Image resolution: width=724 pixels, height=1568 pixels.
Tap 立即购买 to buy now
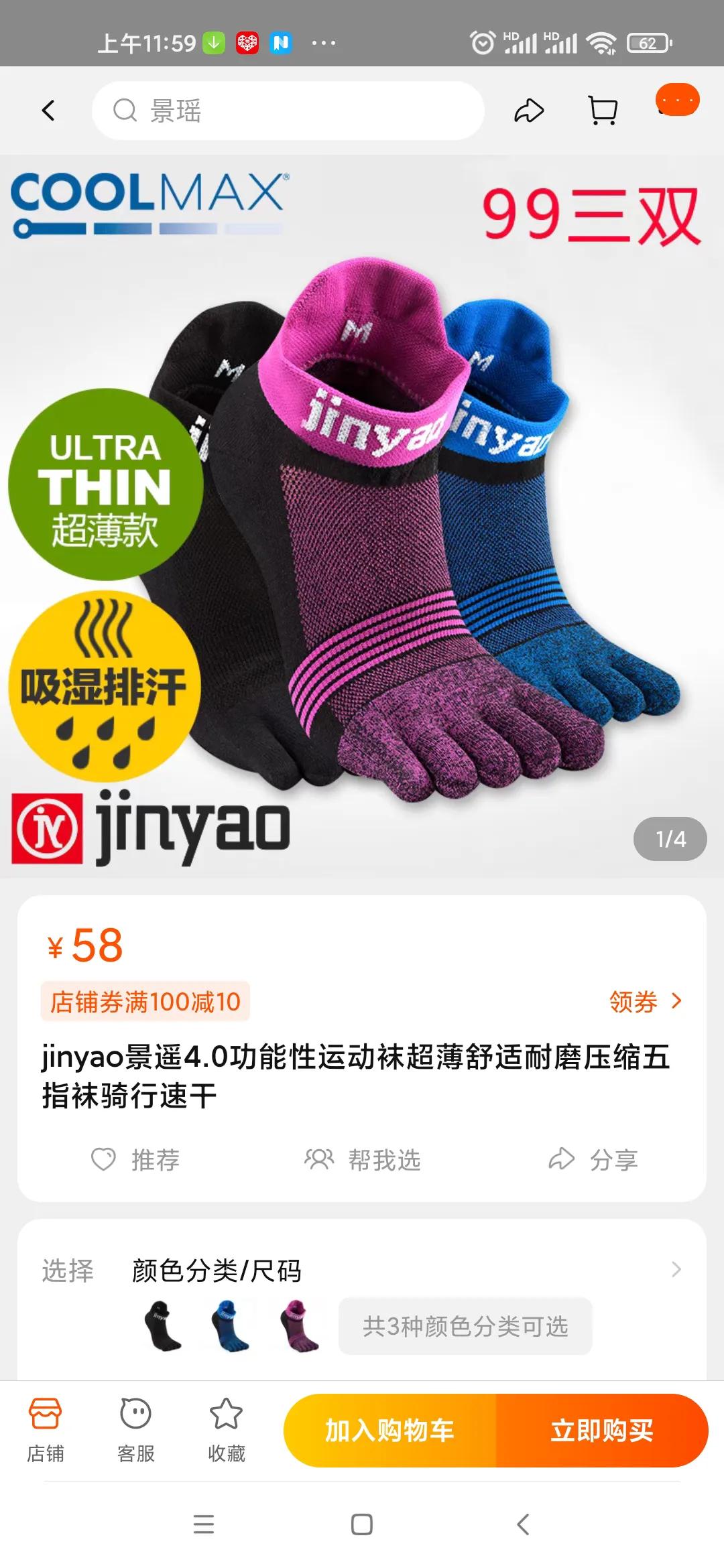601,1431
